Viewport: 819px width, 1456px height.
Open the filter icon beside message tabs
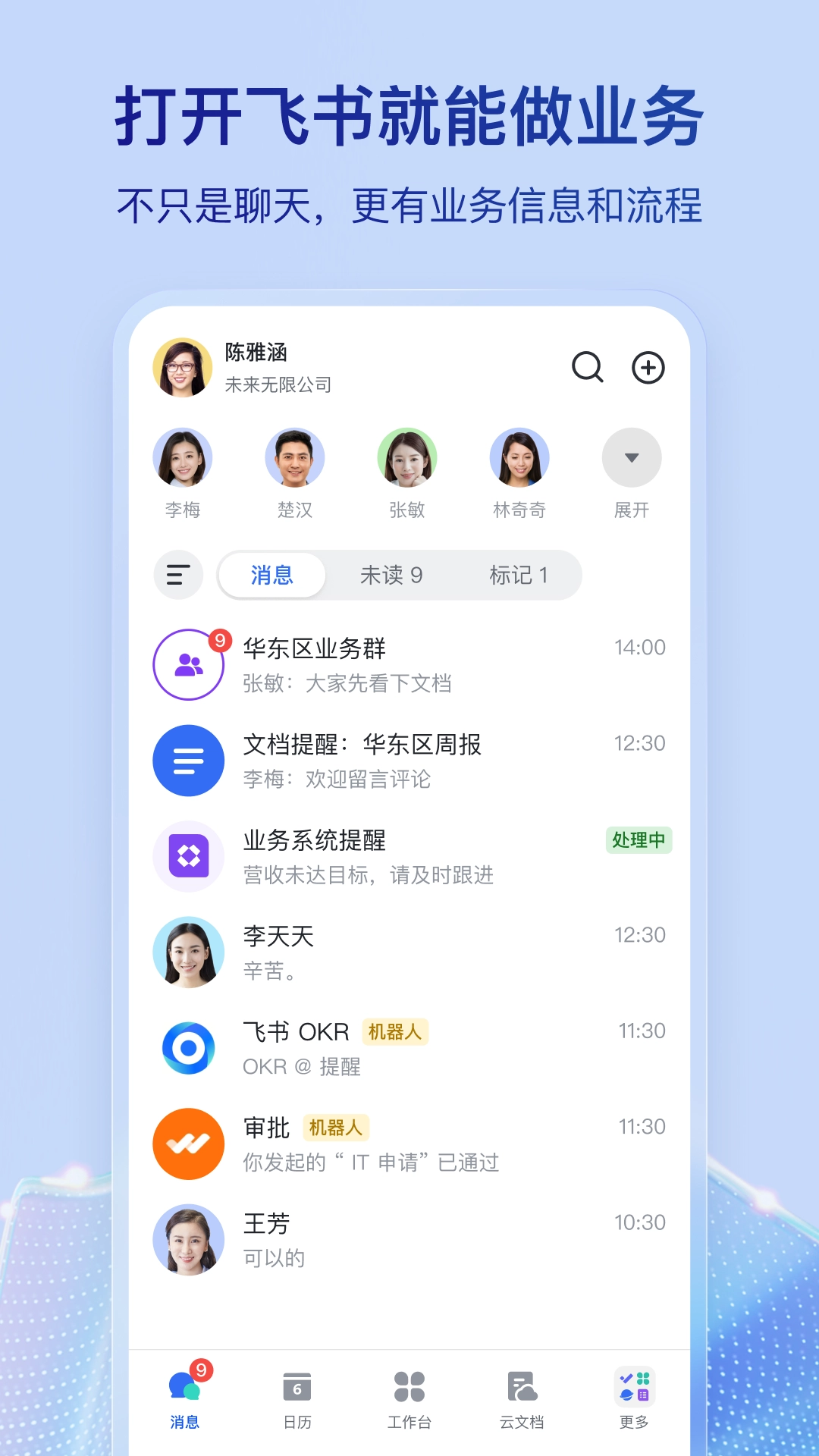click(178, 576)
